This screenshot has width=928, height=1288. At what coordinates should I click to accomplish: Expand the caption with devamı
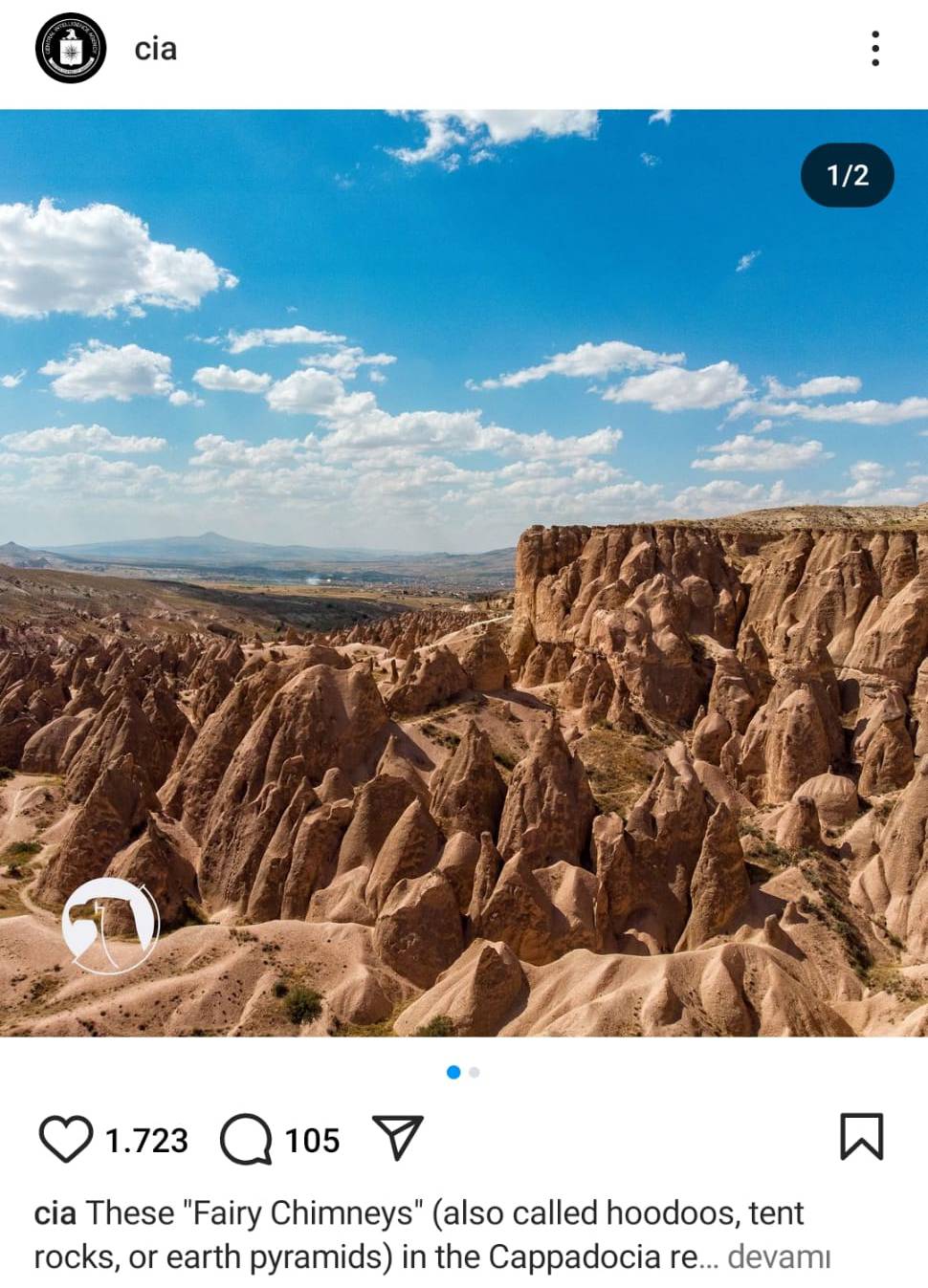779,1255
